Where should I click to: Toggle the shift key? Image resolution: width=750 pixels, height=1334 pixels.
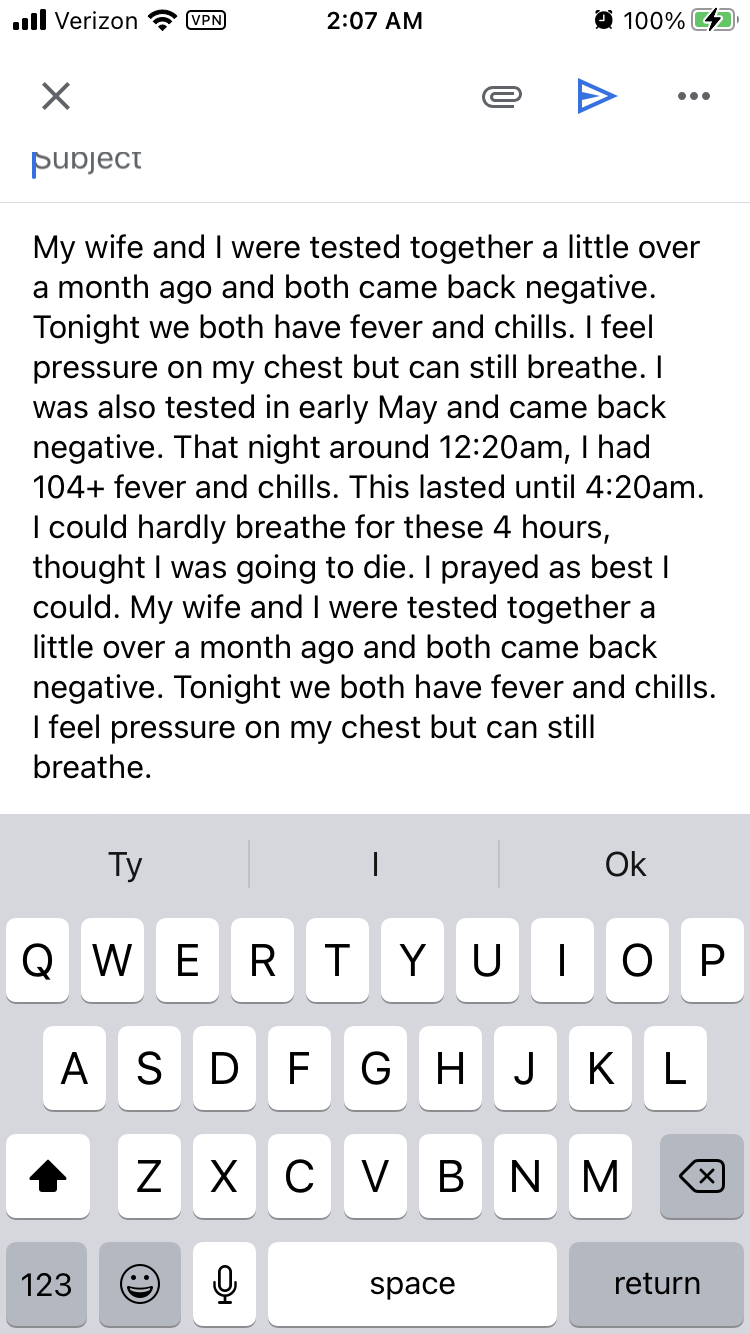coord(47,1178)
